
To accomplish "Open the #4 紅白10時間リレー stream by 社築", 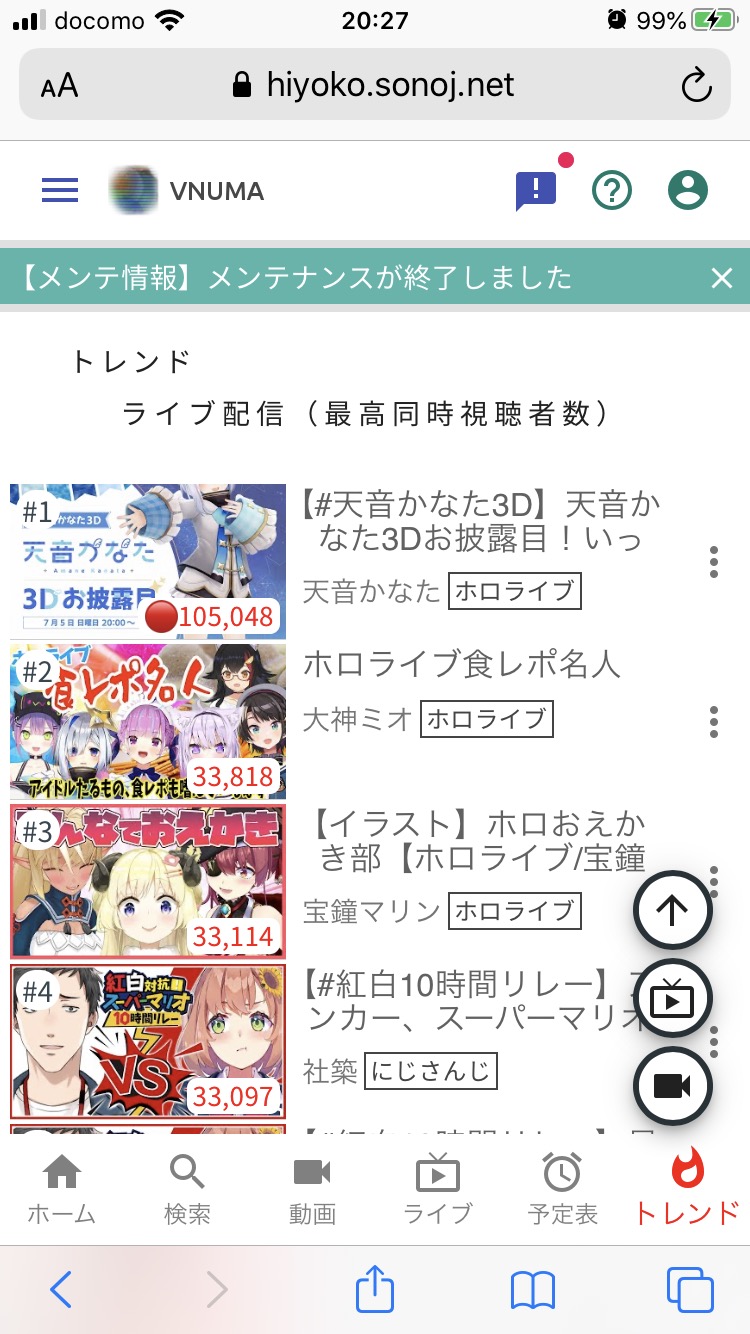I will pos(148,1041).
